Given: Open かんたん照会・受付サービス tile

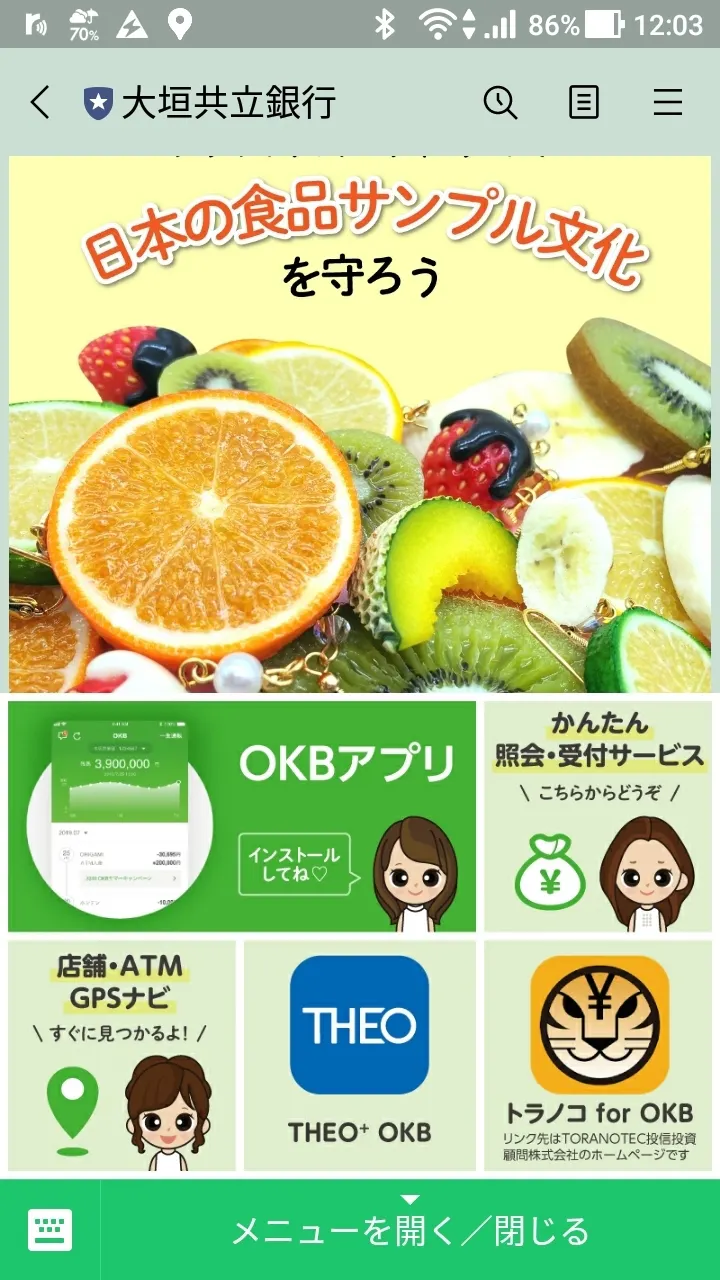Looking at the screenshot, I should click(599, 816).
